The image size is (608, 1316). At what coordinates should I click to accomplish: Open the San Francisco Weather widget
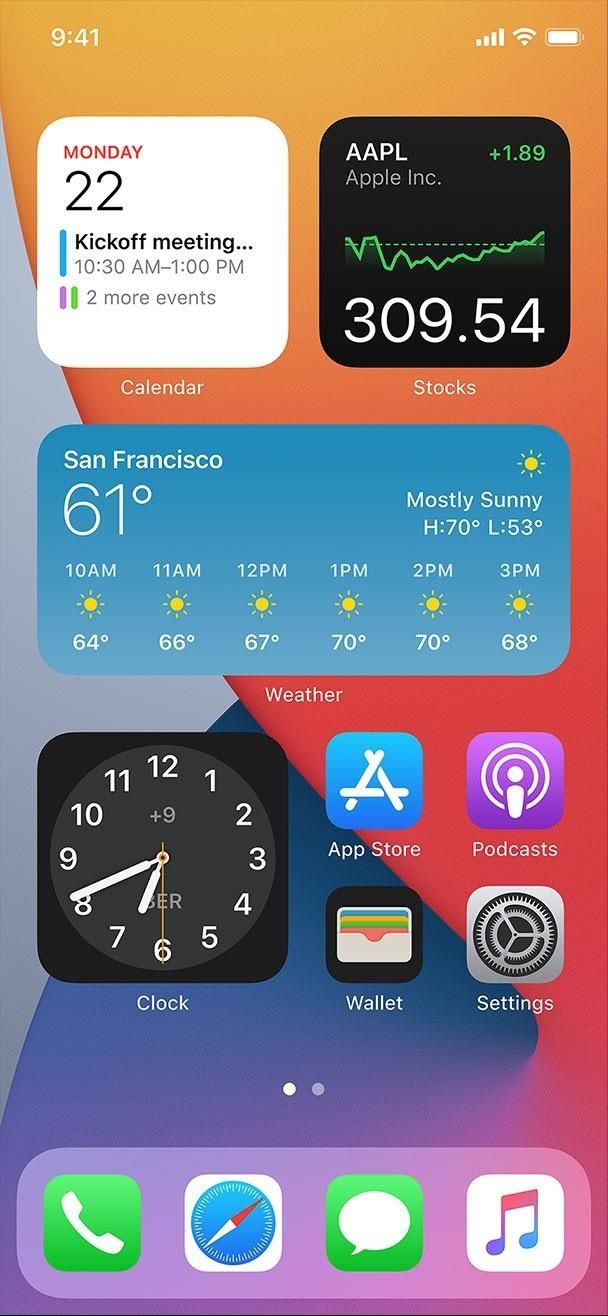click(x=304, y=550)
